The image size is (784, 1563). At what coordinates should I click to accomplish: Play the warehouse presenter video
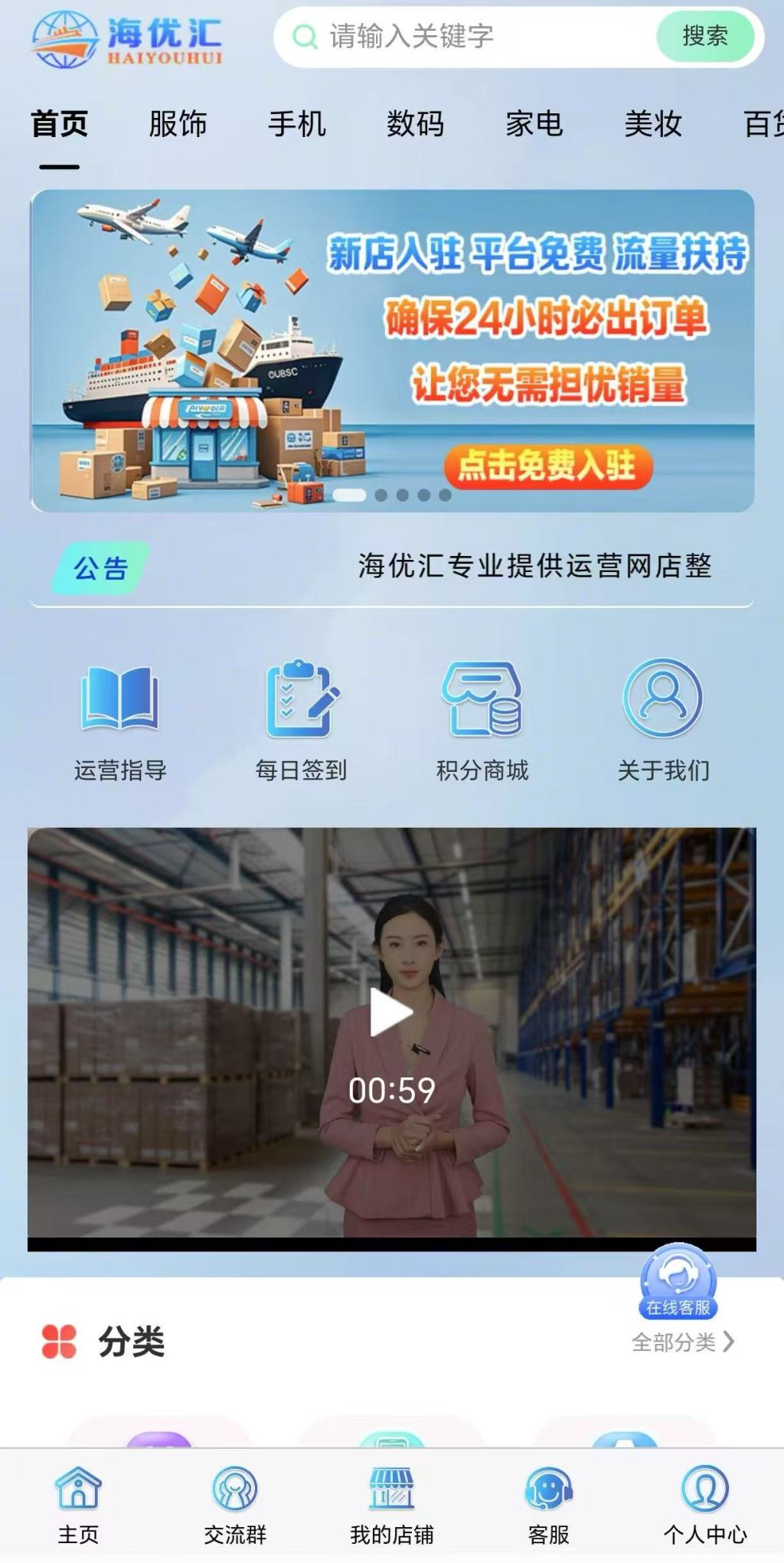click(391, 1012)
